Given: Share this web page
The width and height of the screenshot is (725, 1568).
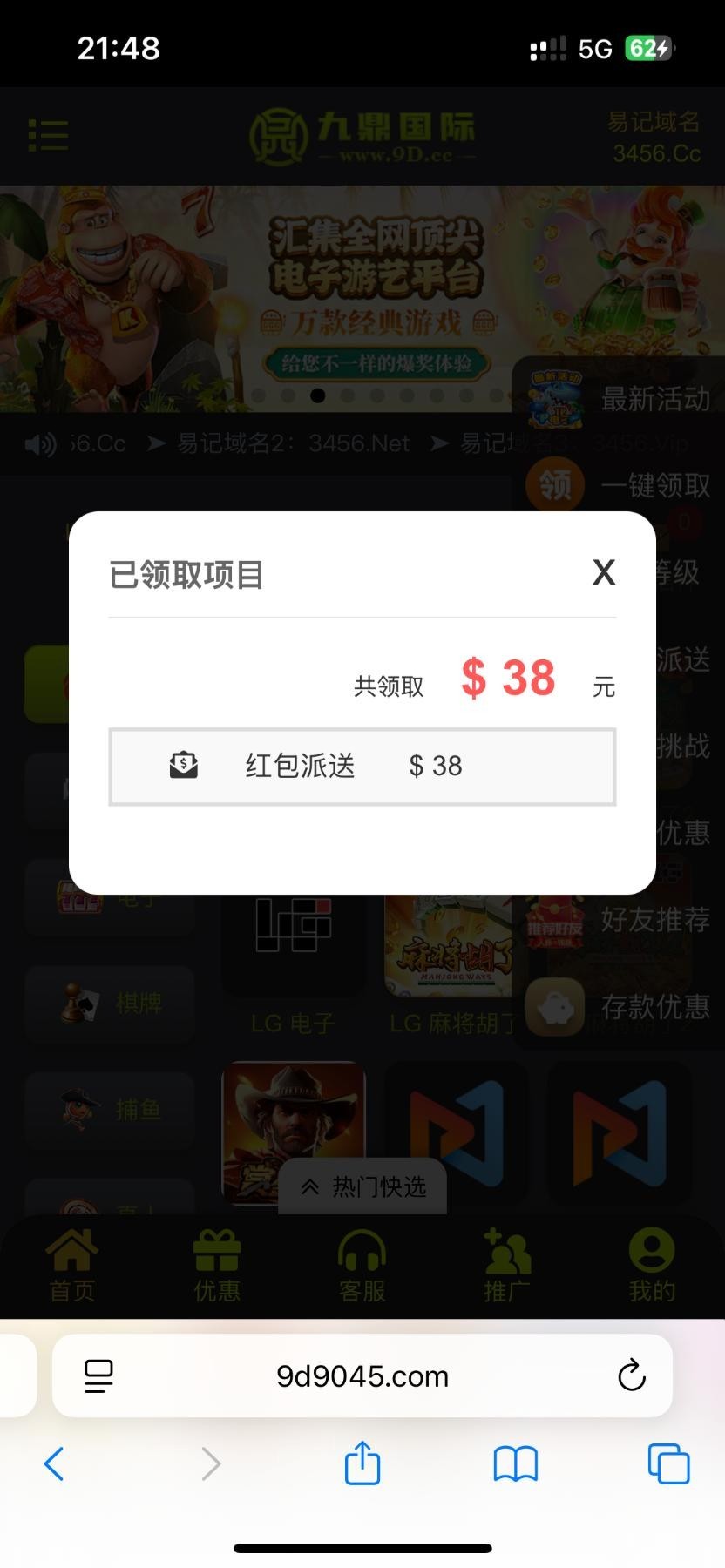Looking at the screenshot, I should (362, 1462).
